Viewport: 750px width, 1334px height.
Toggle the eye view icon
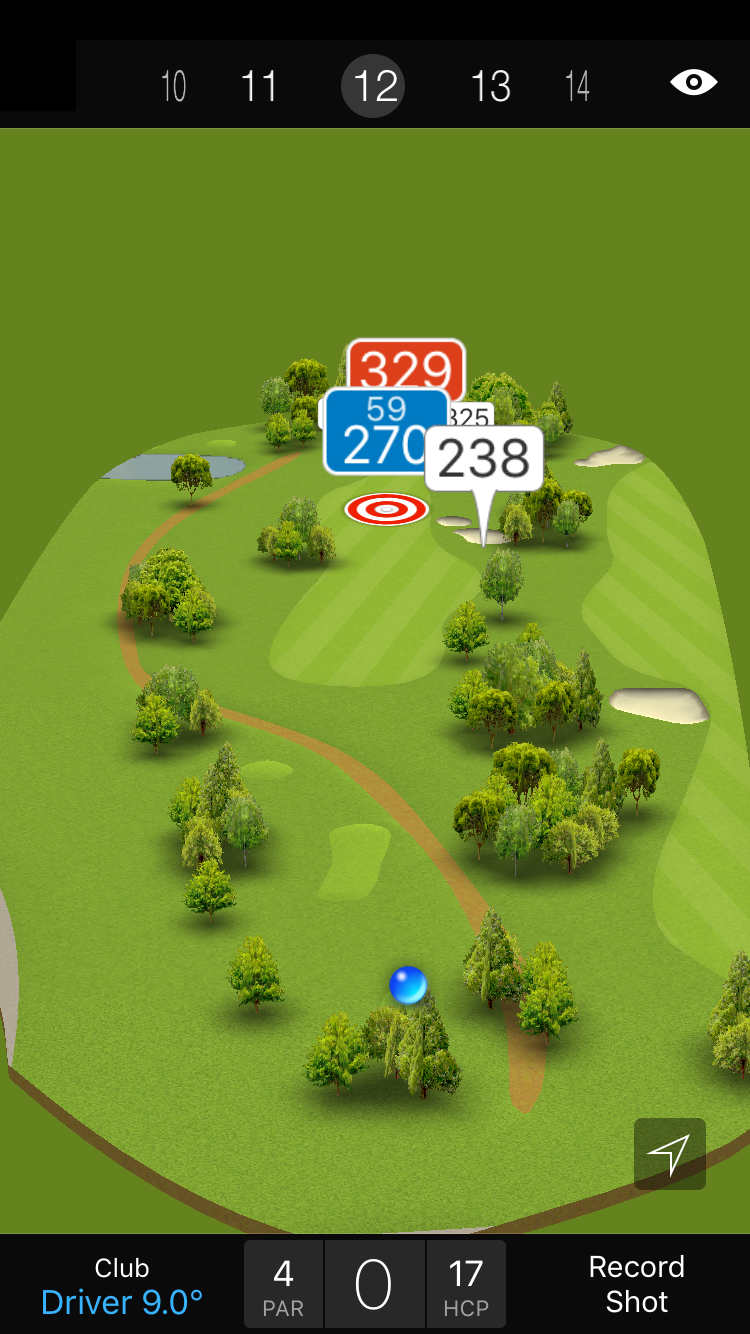point(693,82)
